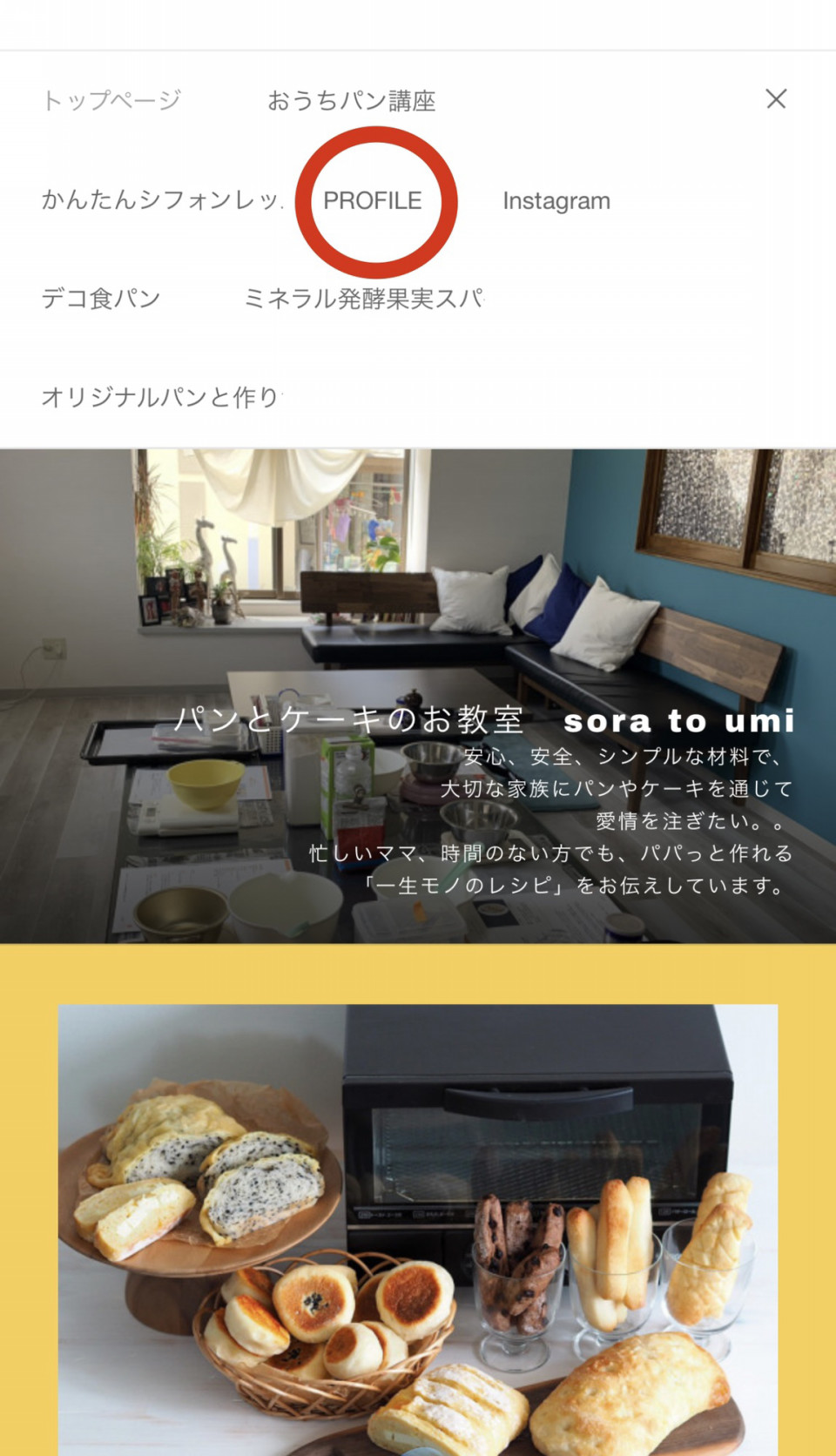Open the PROFILE page
Screen dimensions: 836x1456
(373, 200)
